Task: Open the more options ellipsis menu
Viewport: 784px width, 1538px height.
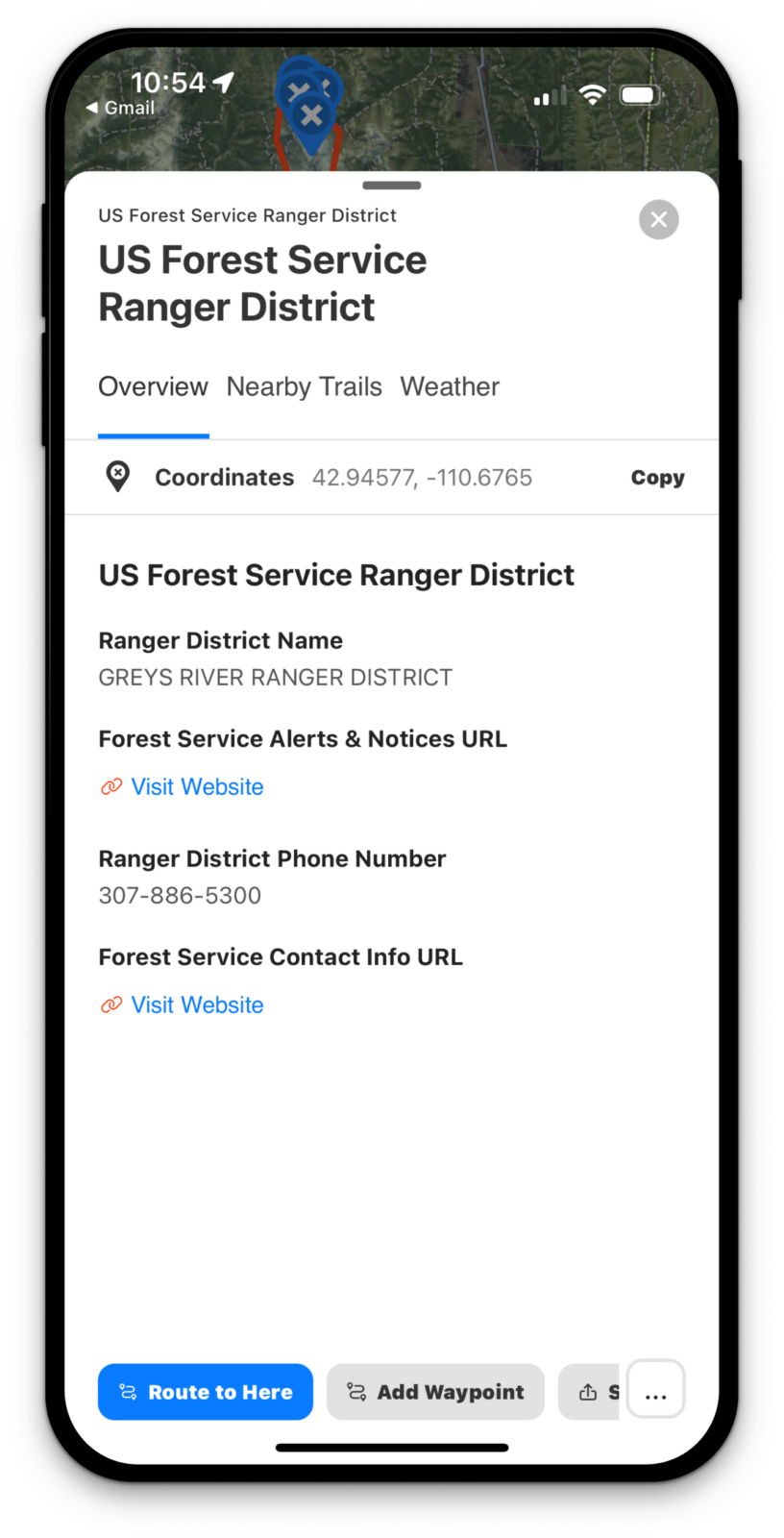Action: [655, 1390]
